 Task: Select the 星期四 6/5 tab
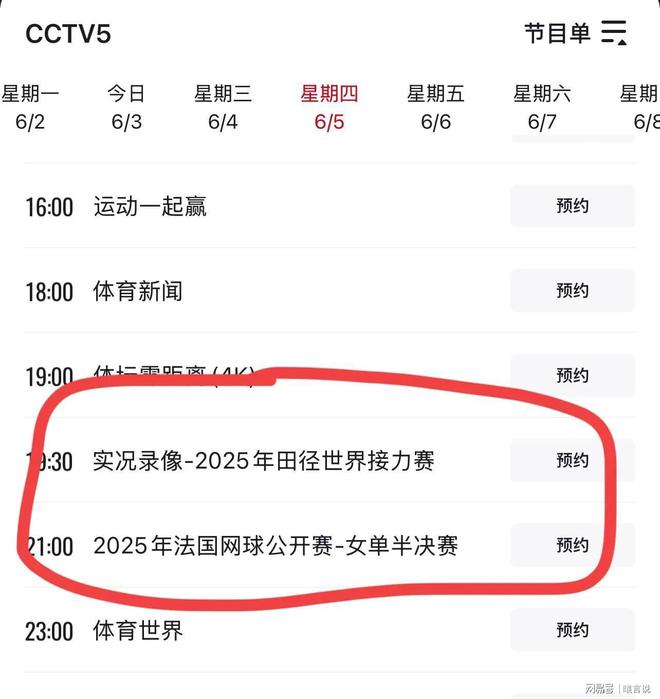pos(329,108)
